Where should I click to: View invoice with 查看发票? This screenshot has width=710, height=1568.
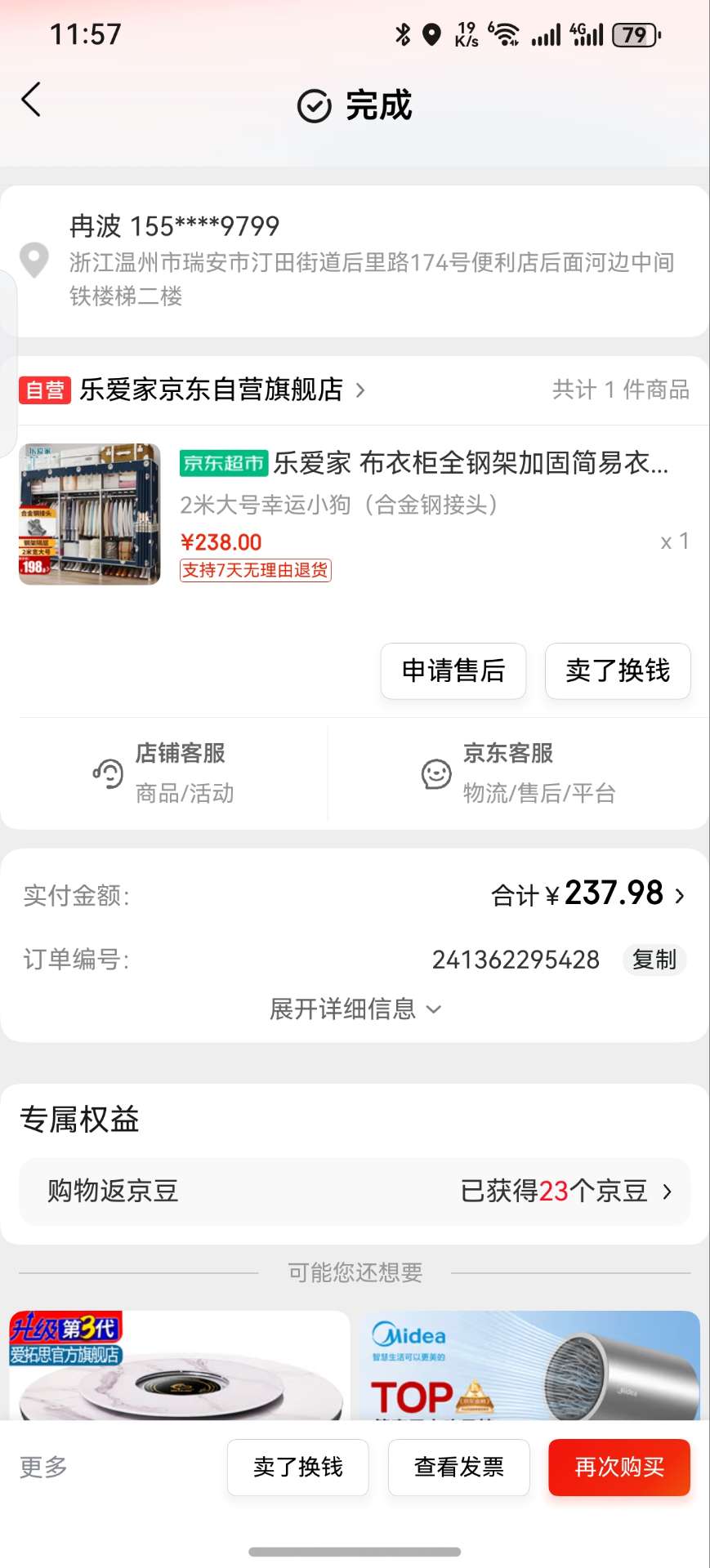pos(458,1467)
